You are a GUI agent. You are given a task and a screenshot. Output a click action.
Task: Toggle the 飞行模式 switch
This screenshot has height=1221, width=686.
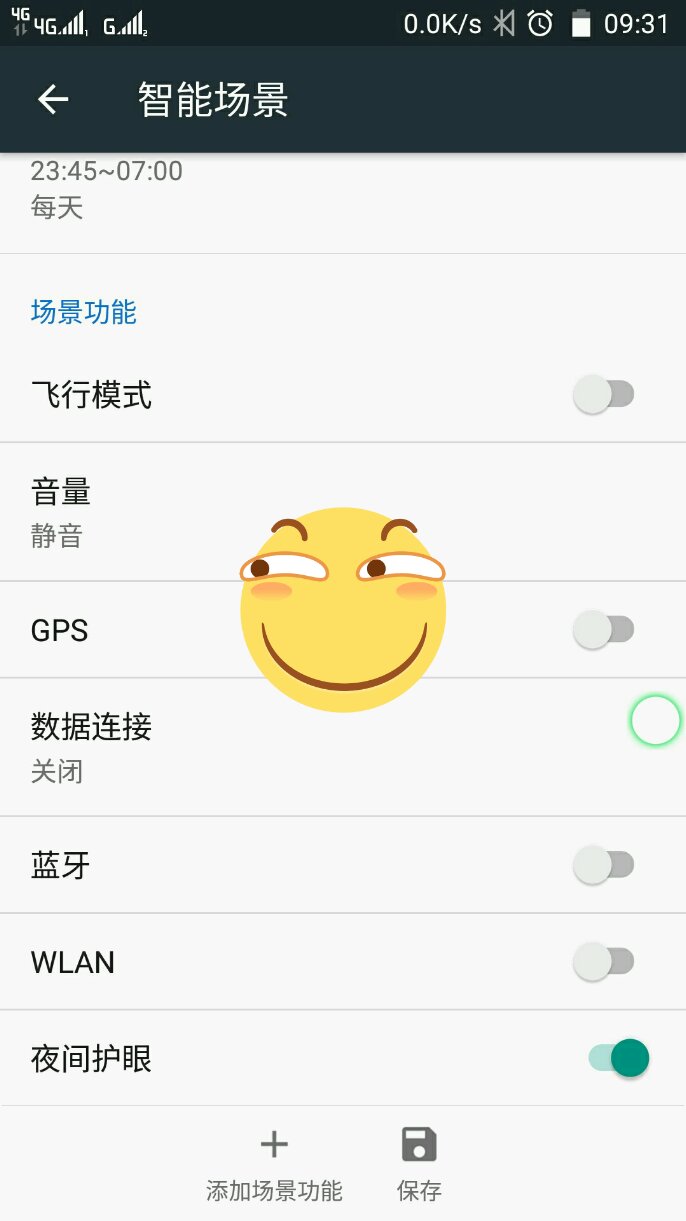[x=604, y=395]
